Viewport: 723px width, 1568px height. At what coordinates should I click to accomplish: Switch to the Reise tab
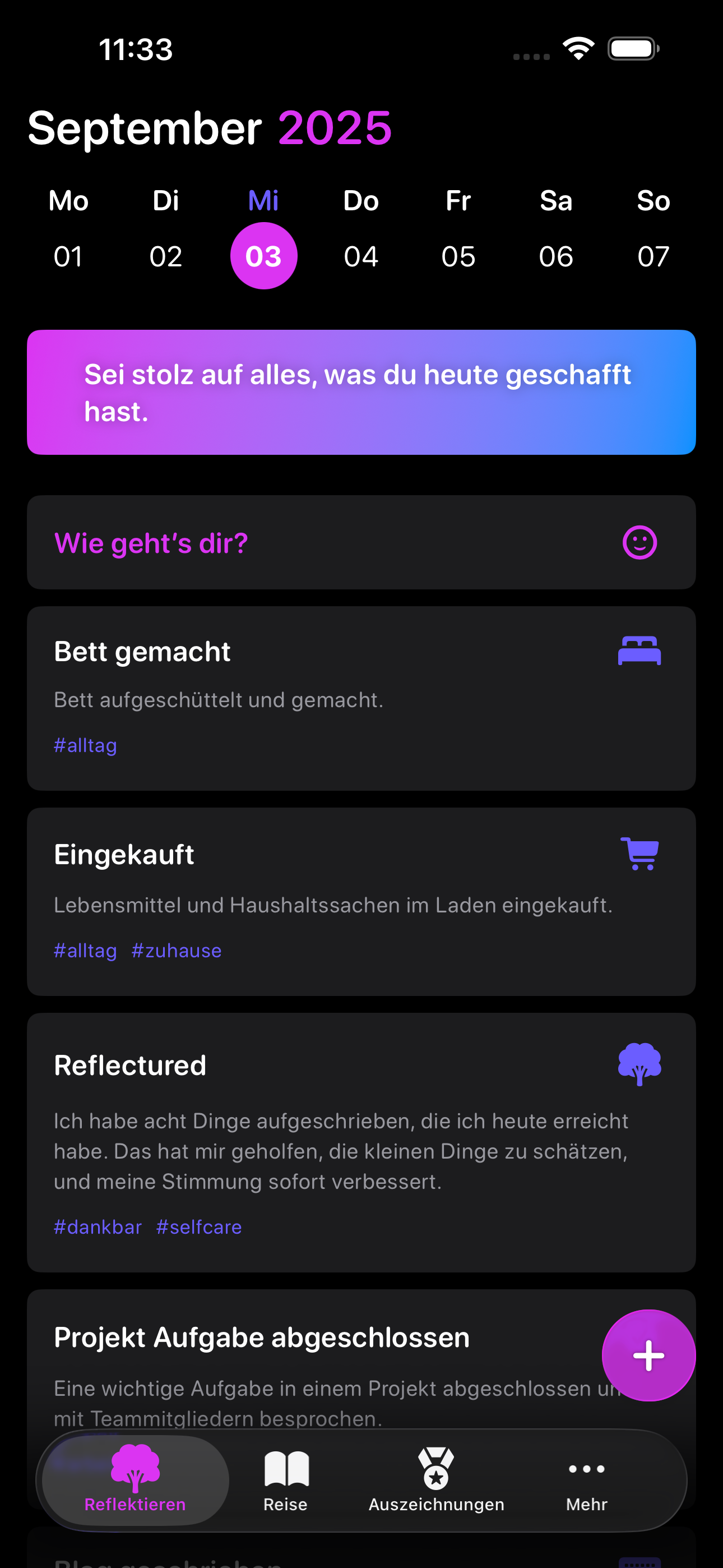[x=285, y=1481]
